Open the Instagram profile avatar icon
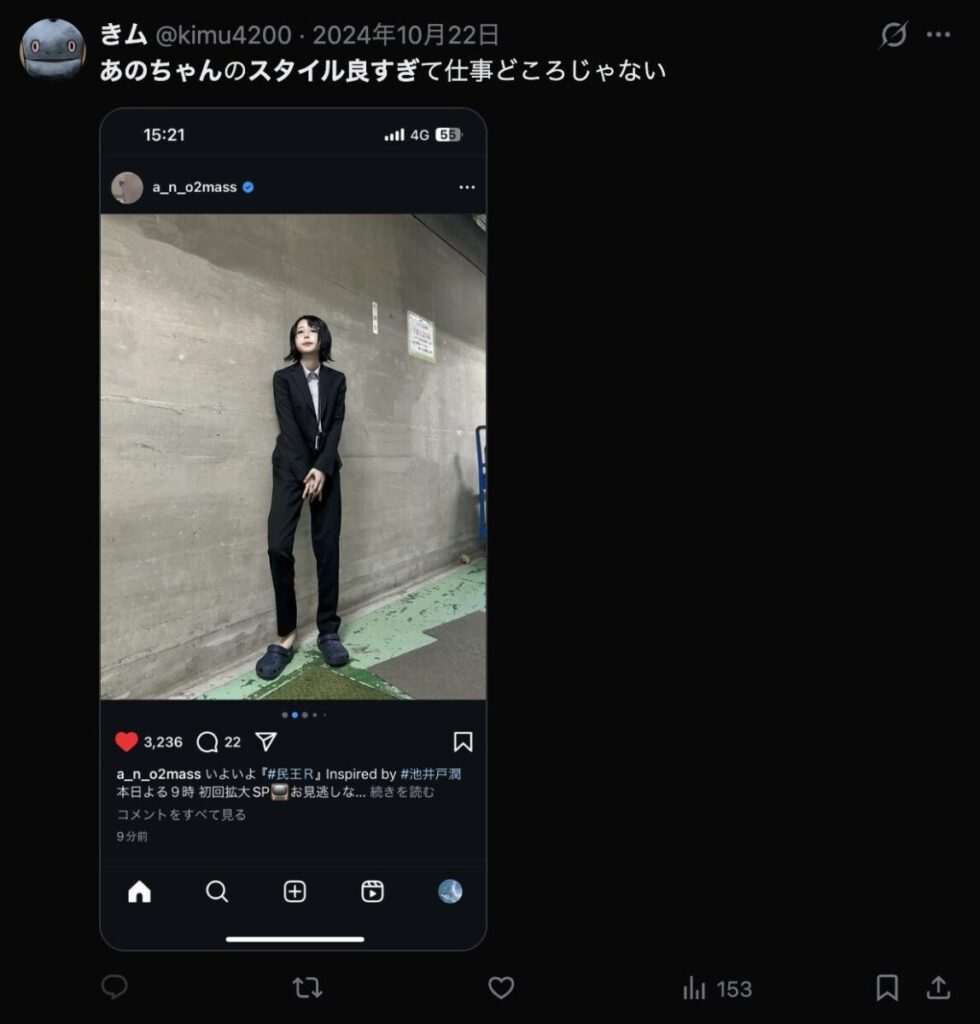 click(x=448, y=893)
